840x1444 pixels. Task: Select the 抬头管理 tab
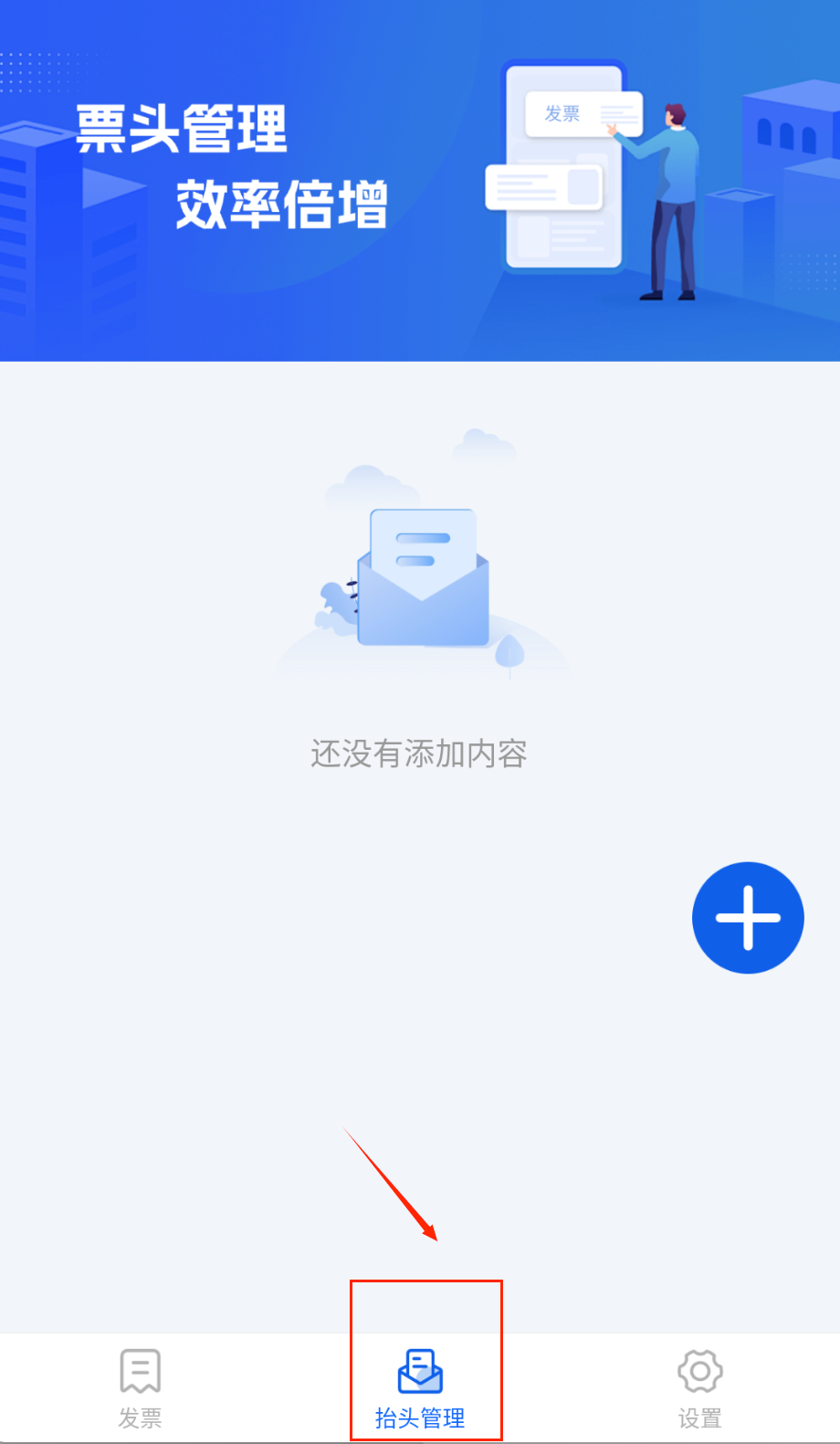pyautogui.click(x=420, y=1388)
